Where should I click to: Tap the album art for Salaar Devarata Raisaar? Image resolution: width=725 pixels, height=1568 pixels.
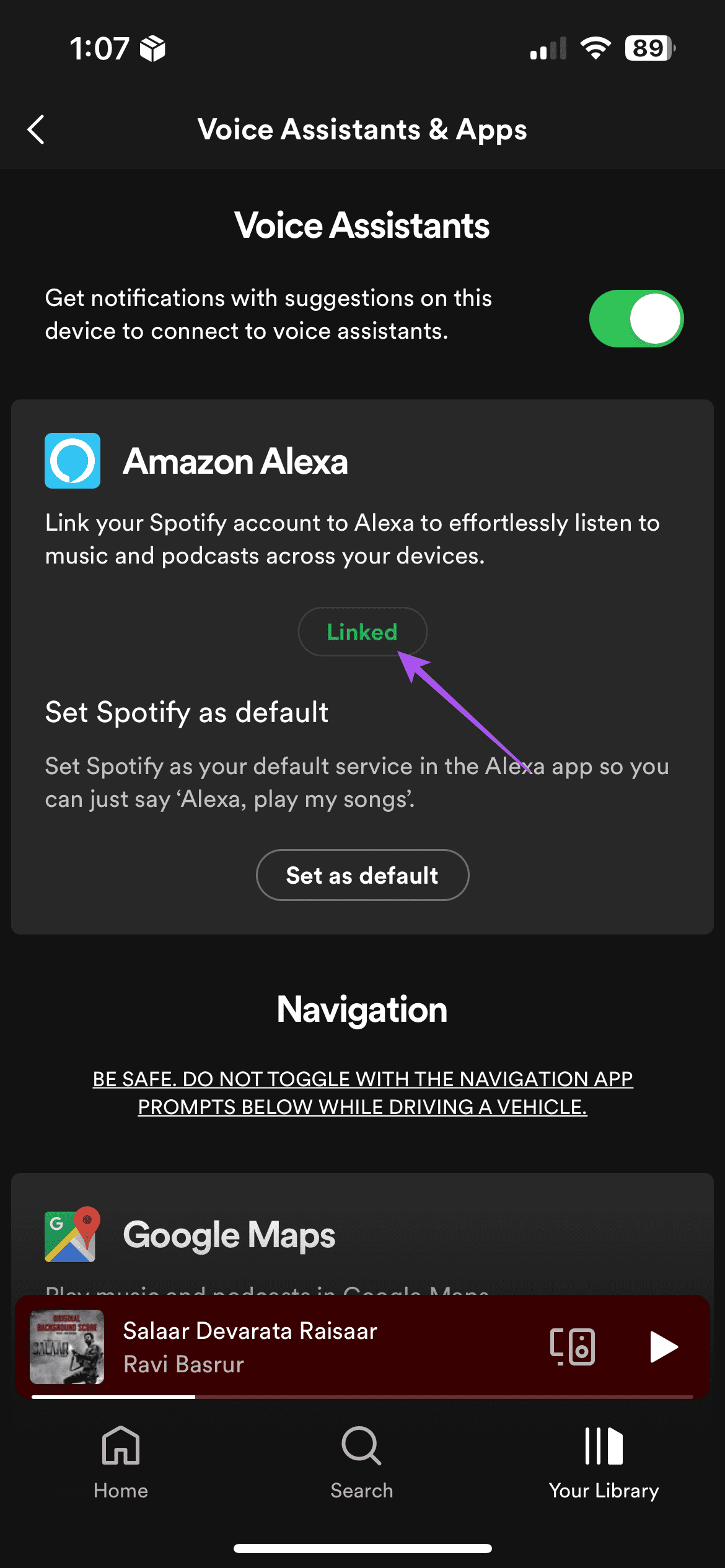67,1347
